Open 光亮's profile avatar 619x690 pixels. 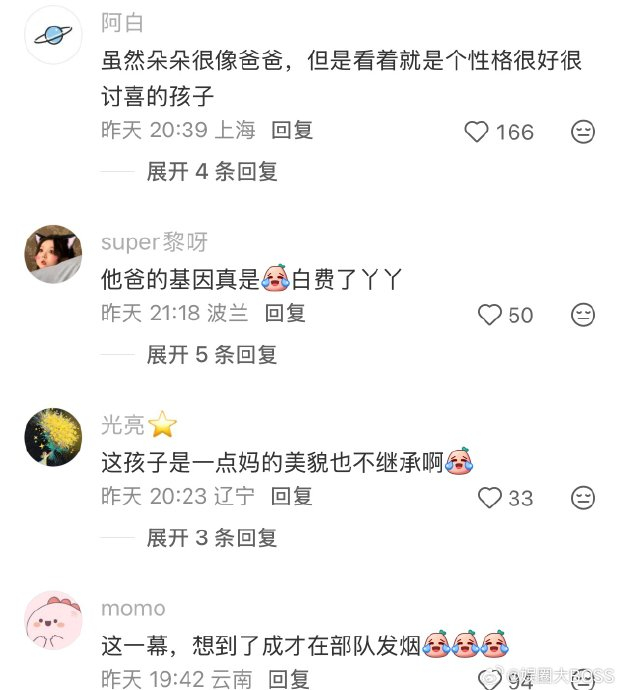tap(52, 437)
